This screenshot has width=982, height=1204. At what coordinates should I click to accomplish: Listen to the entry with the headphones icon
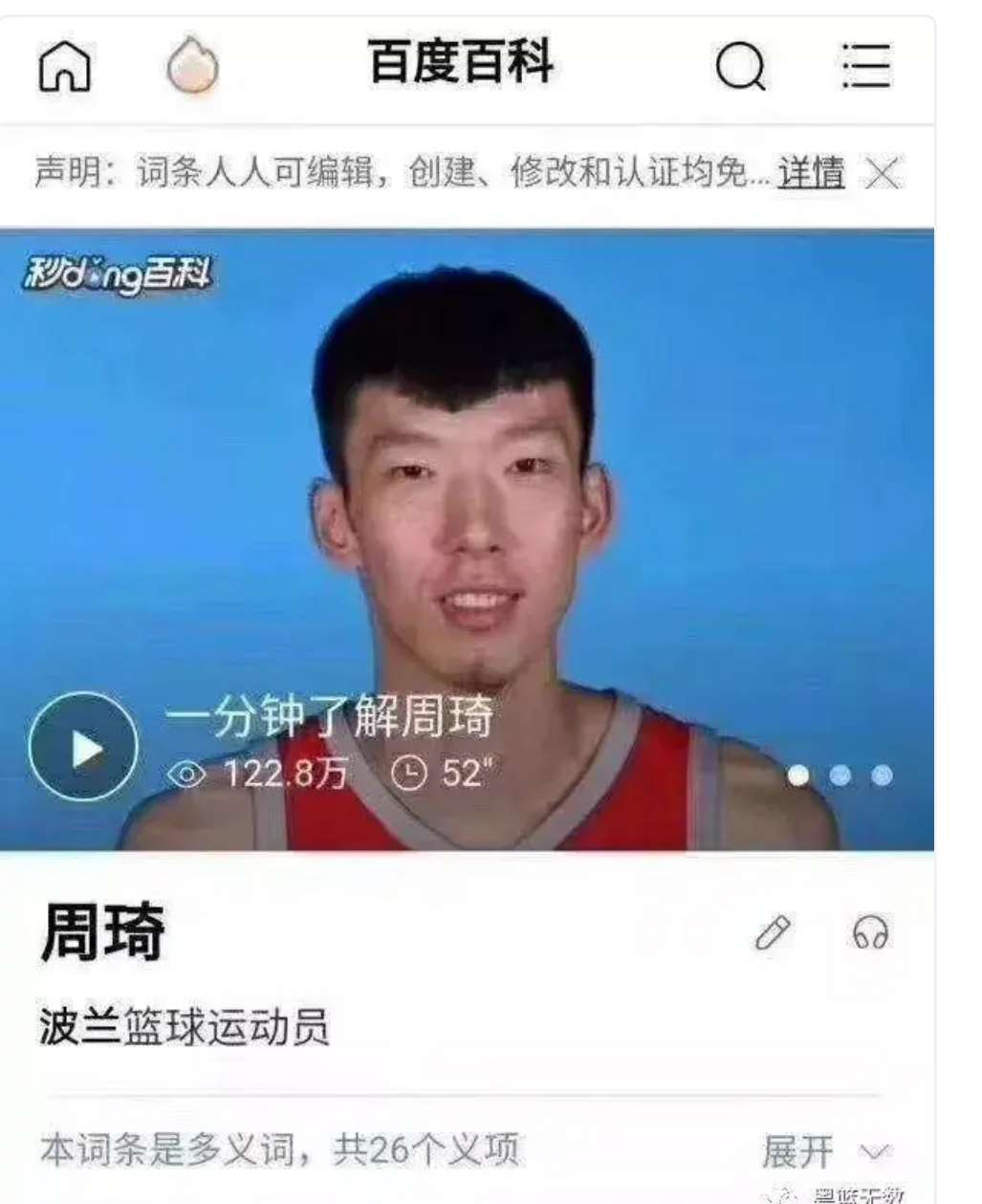[870, 932]
